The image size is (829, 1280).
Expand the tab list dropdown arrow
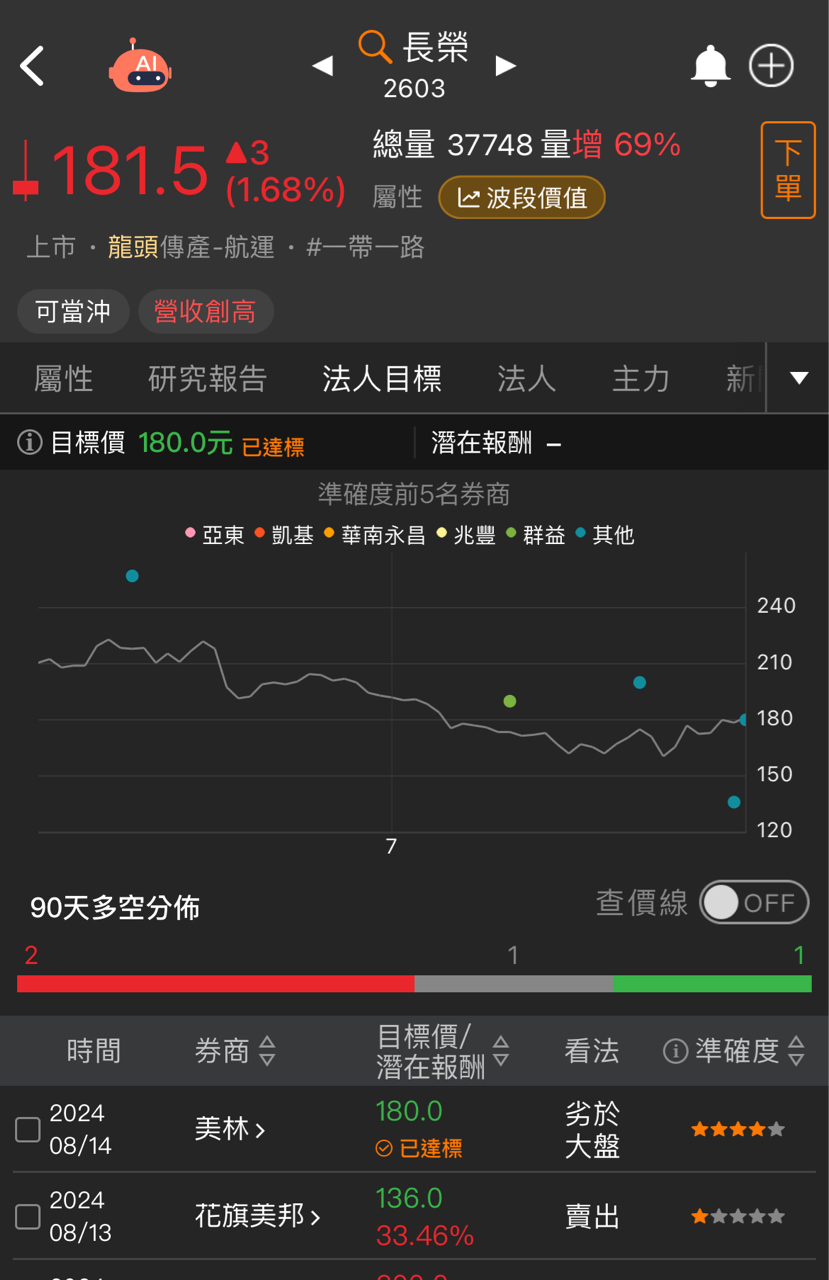(798, 378)
